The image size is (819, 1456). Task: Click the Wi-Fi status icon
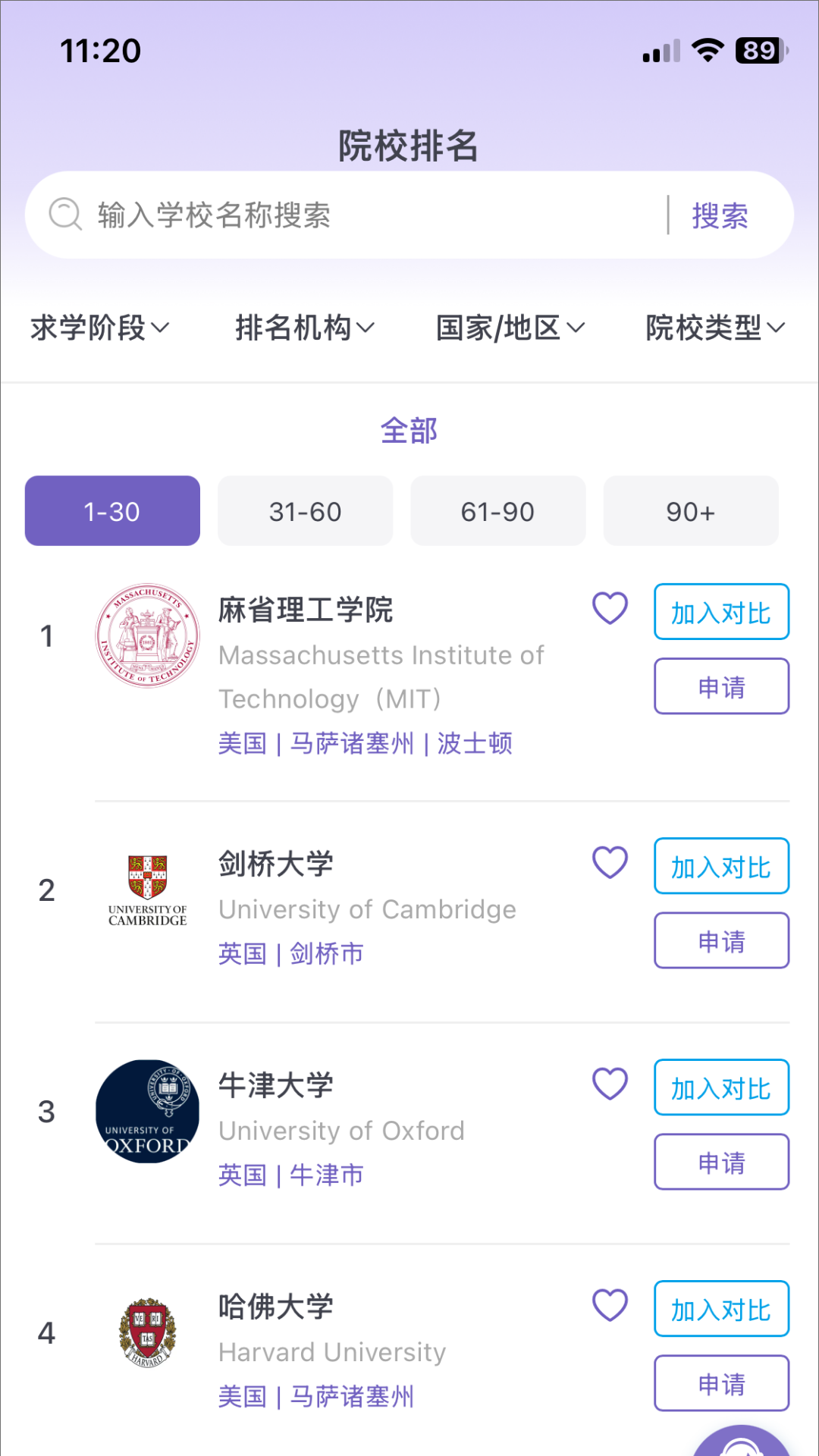(x=708, y=48)
